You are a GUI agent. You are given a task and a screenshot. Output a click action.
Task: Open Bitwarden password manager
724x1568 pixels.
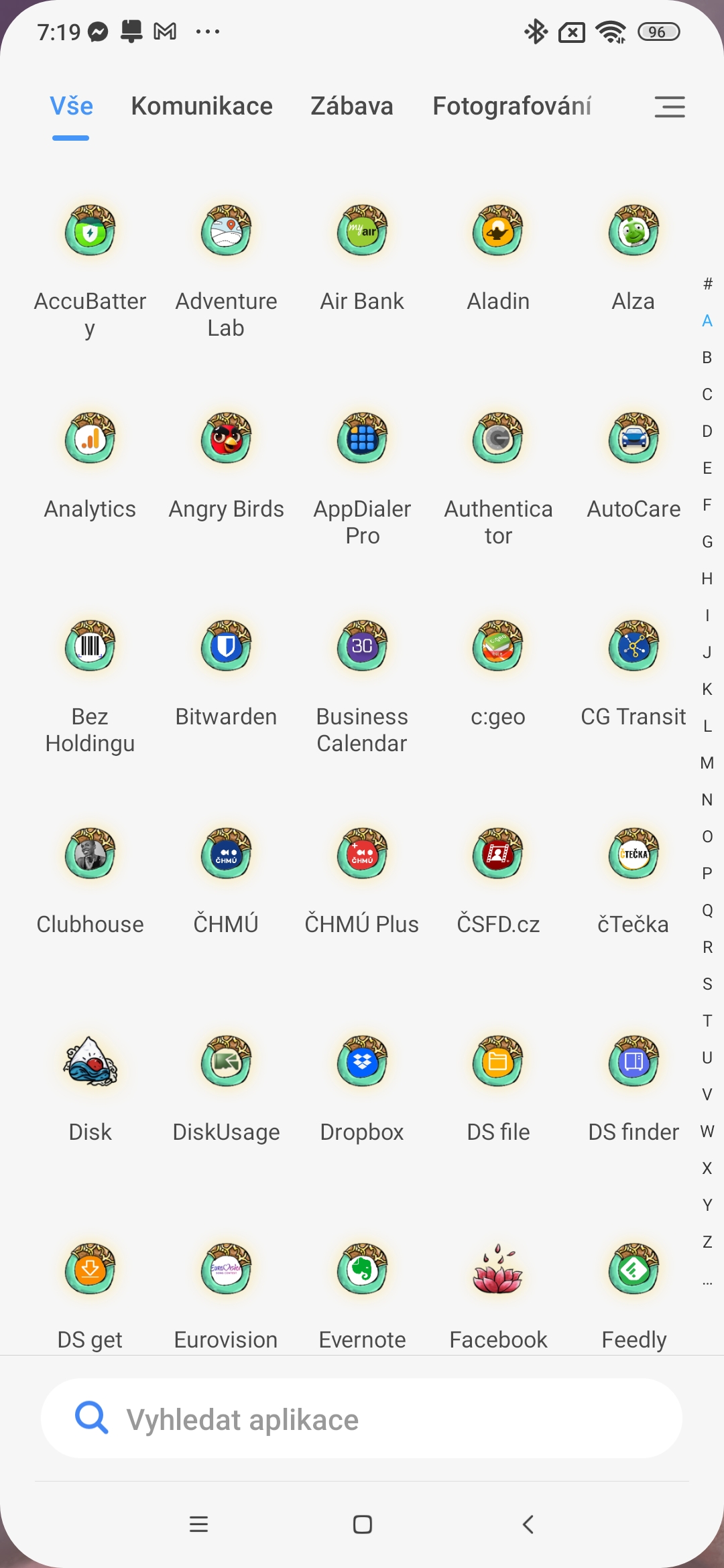226,647
